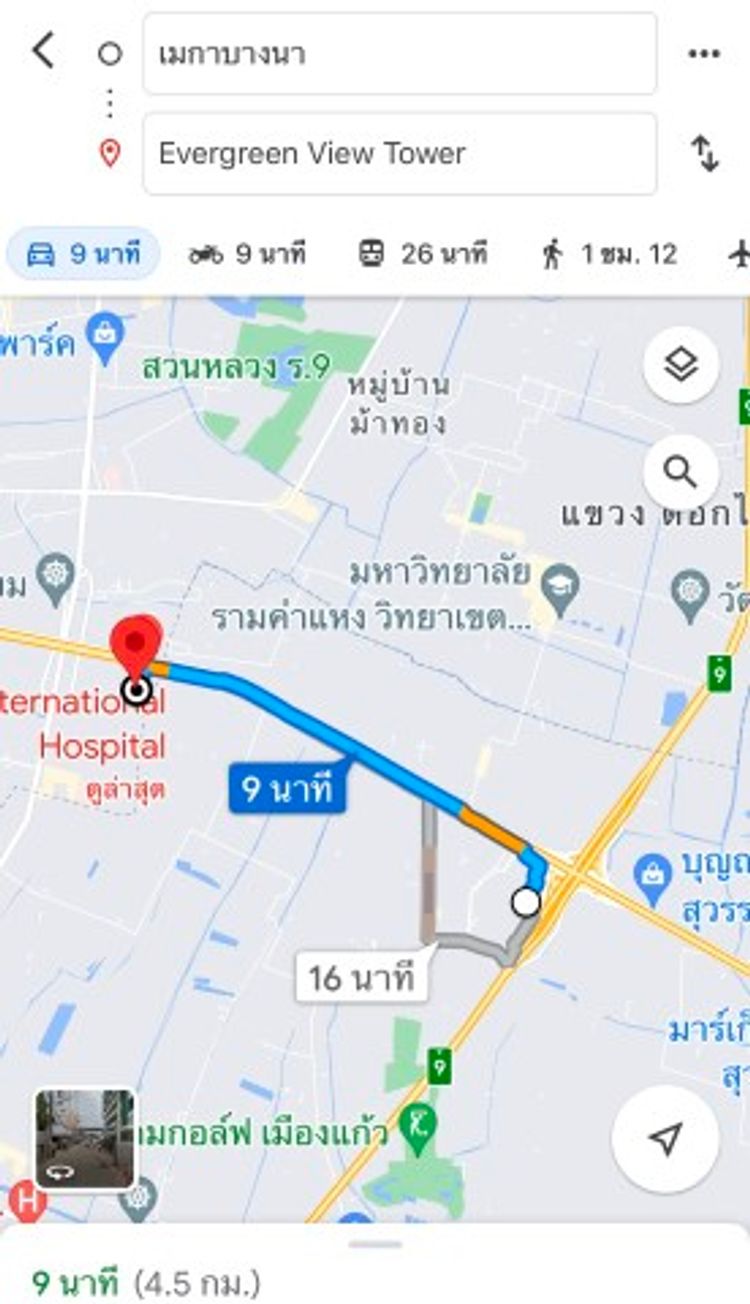Image resolution: width=750 pixels, height=1304 pixels.
Task: Open the three-dot overflow menu
Action: click(704, 54)
